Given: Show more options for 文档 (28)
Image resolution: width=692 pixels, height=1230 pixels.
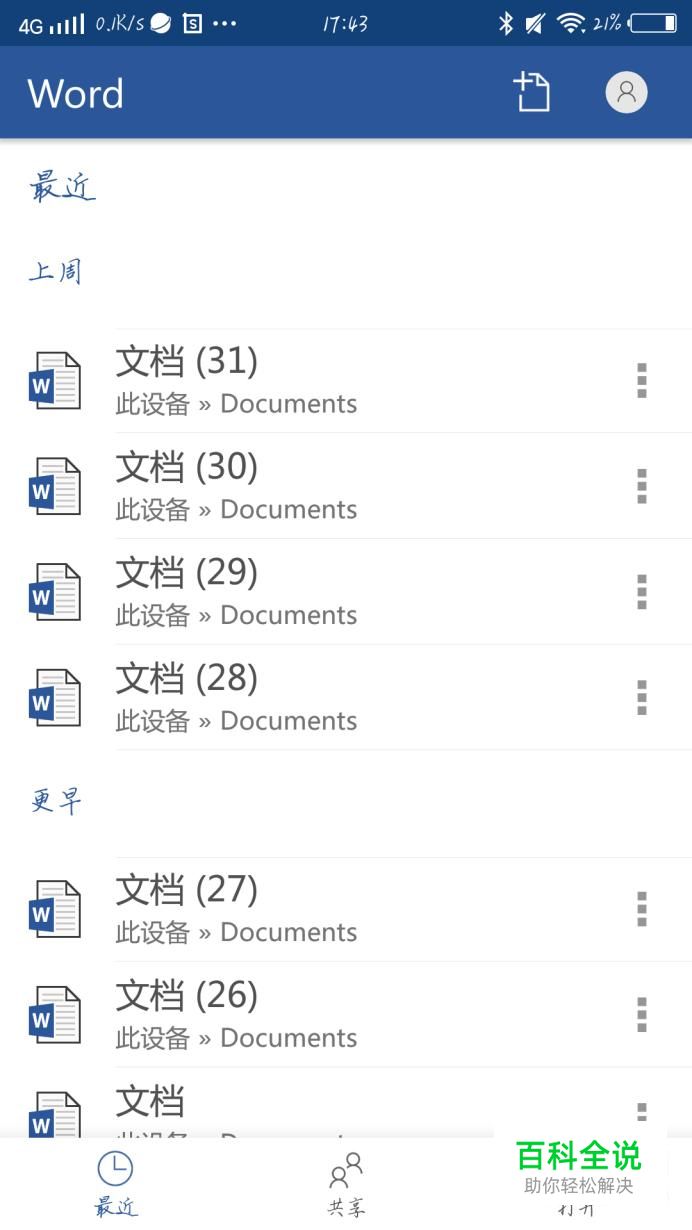Looking at the screenshot, I should pyautogui.click(x=642, y=698).
